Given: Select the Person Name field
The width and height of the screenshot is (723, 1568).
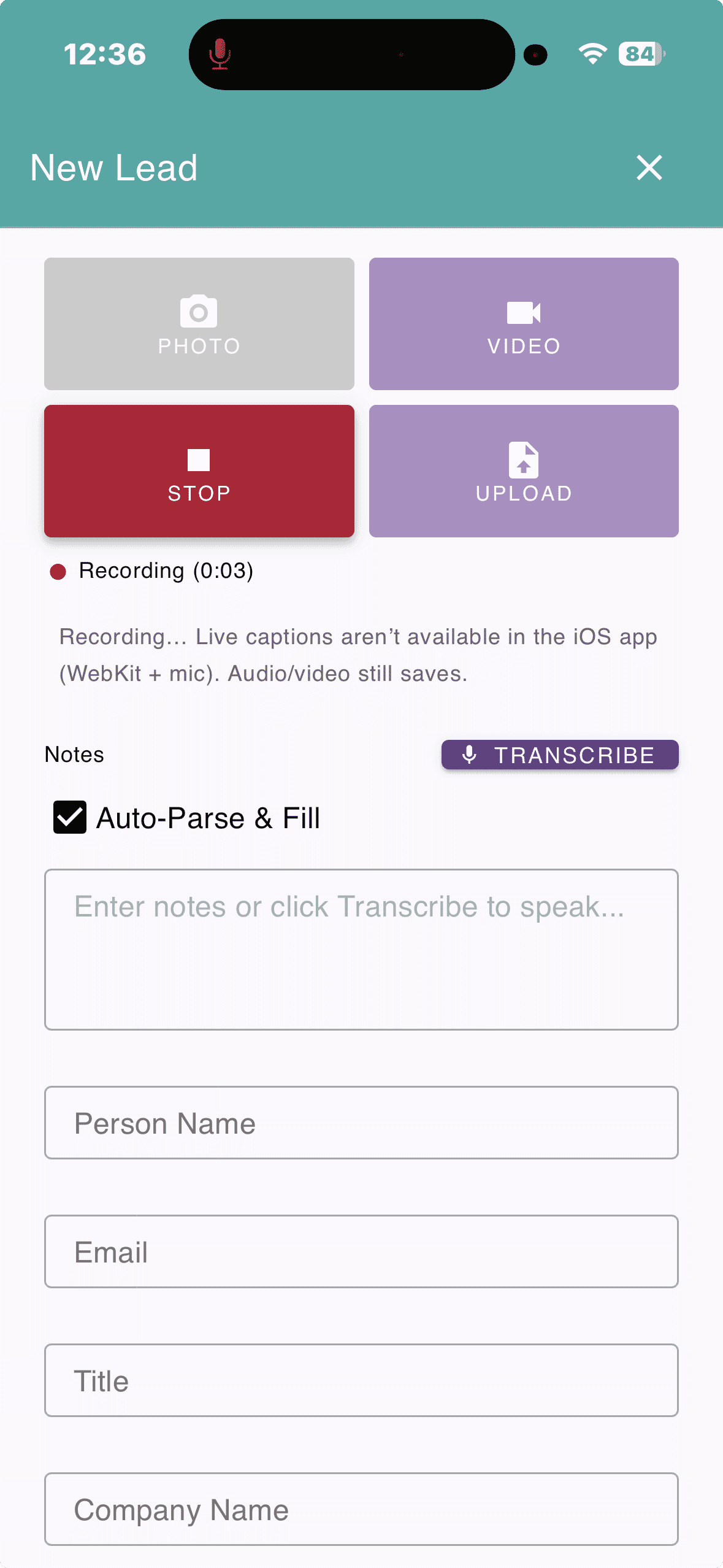Looking at the screenshot, I should click(x=361, y=1123).
